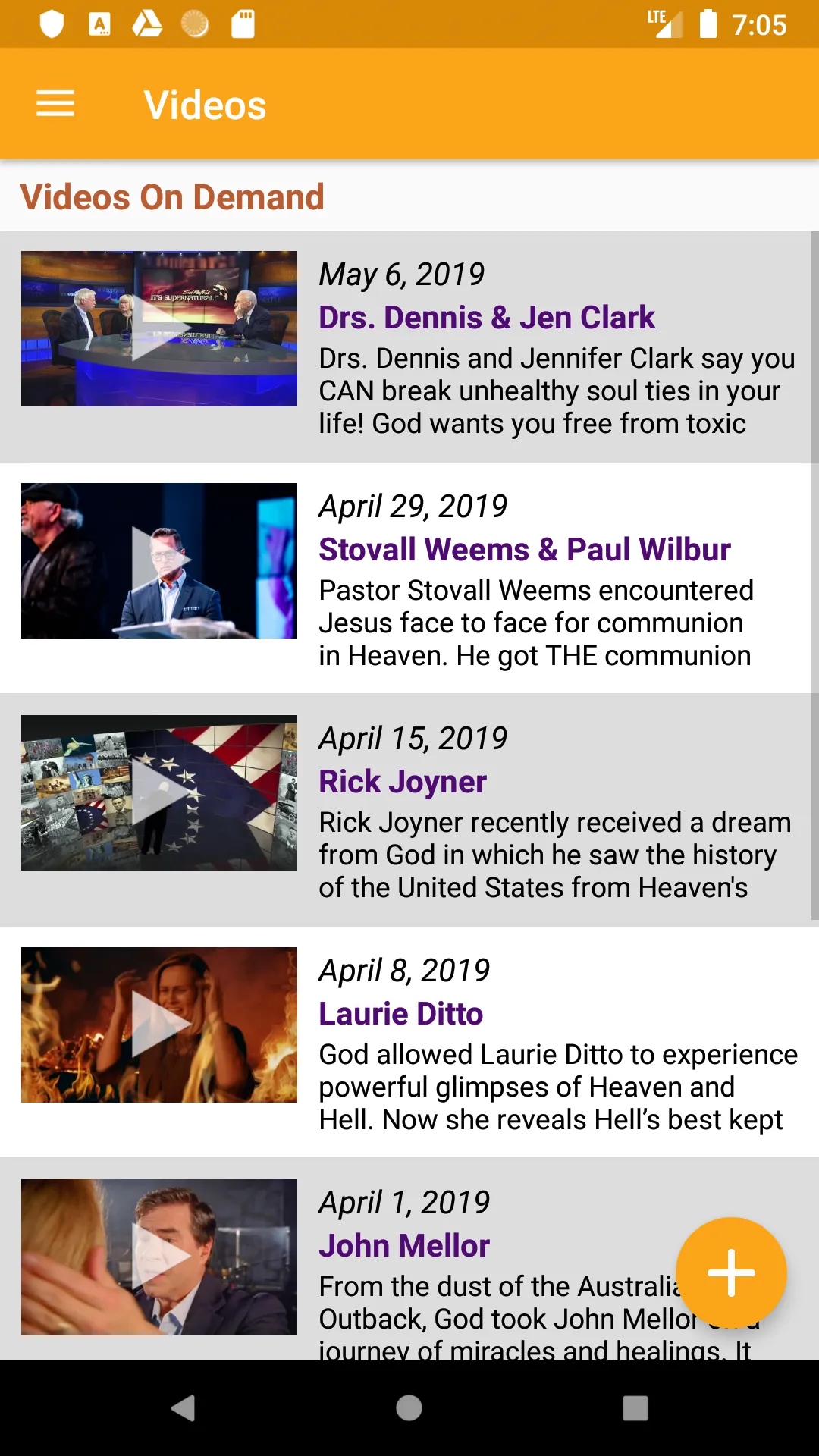Open the Laurie Ditto video entry
This screenshot has height=1456, width=819.
click(x=409, y=1041)
